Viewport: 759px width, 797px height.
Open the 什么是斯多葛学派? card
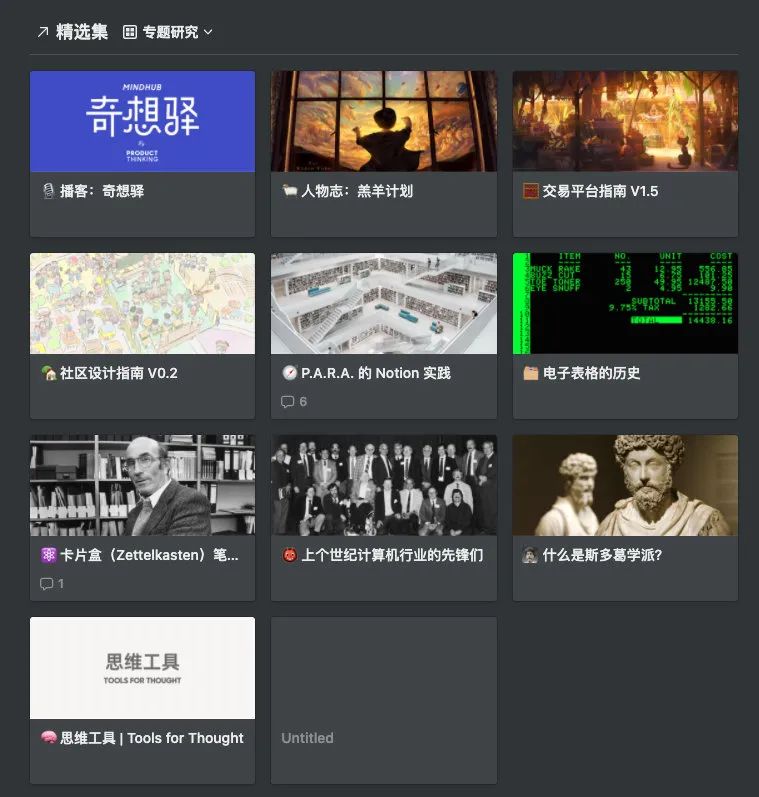click(x=625, y=517)
